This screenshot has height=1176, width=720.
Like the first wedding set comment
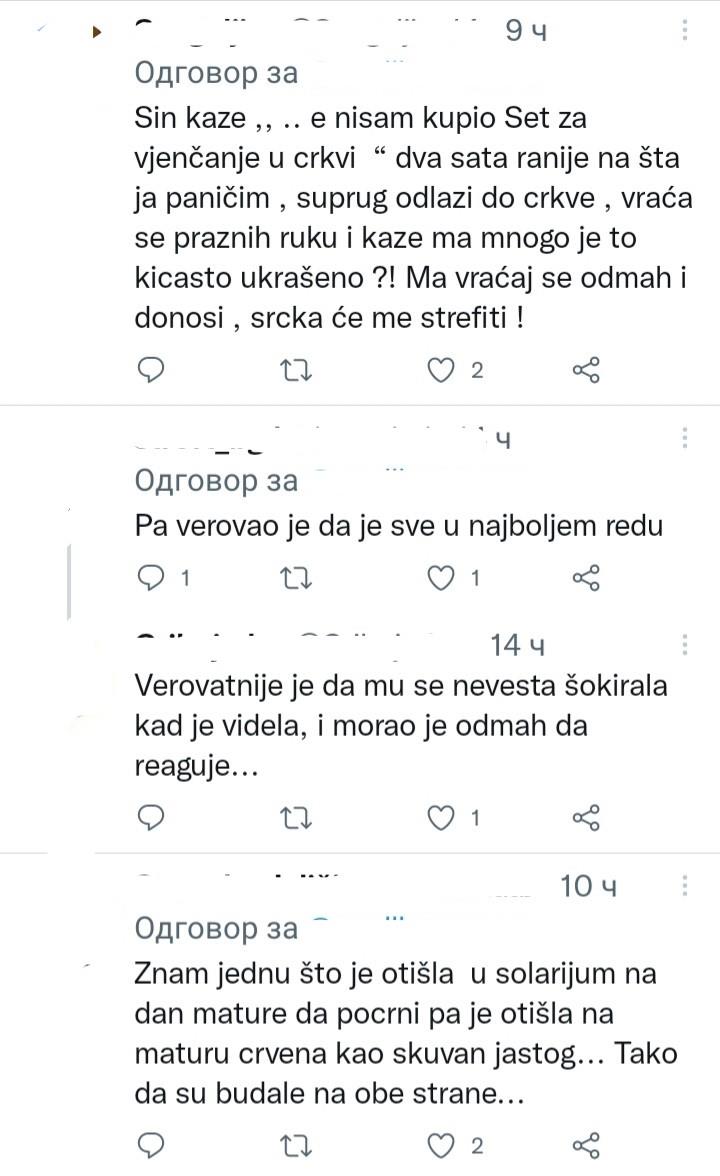[439, 370]
